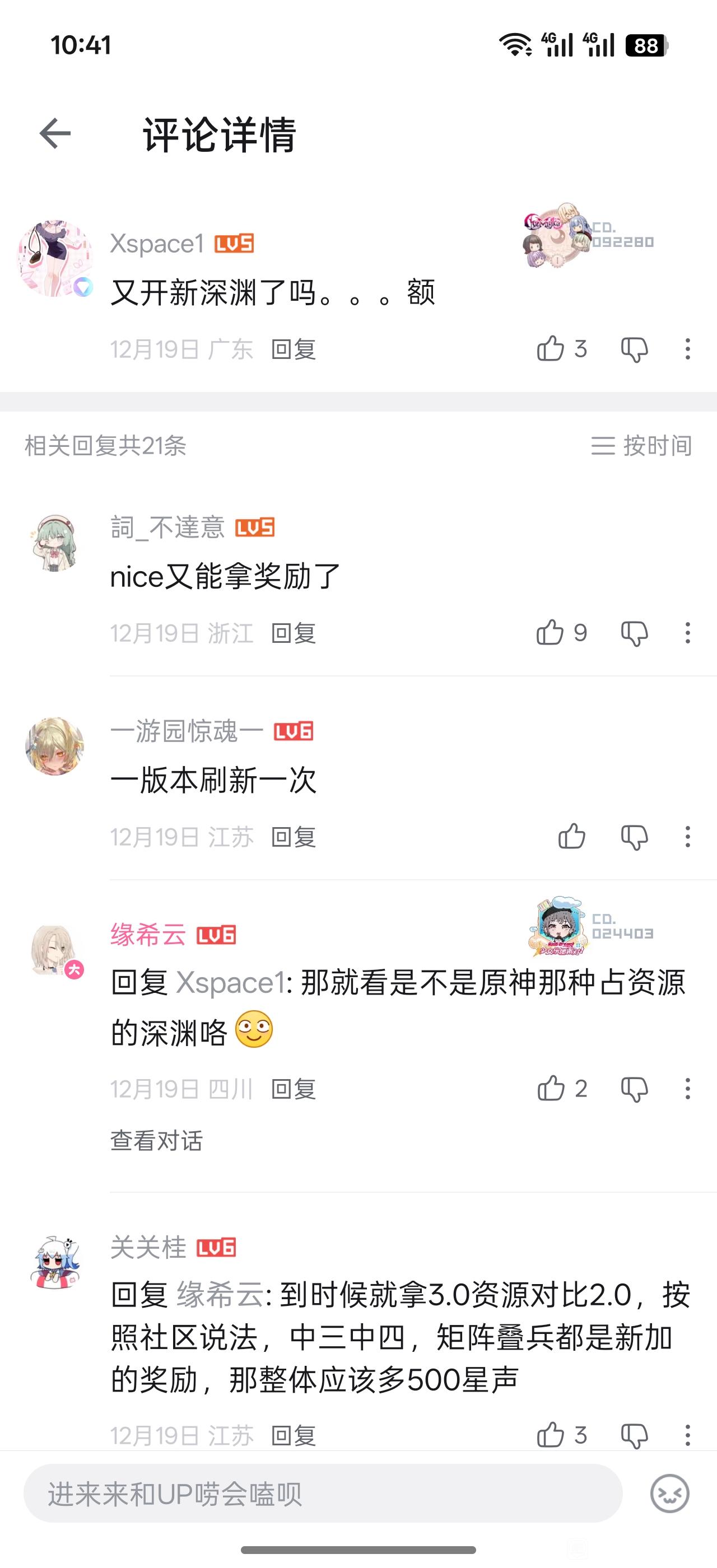Dislike 一游园惊魂一's reply
Screen dimensions: 717x1568
click(x=634, y=837)
